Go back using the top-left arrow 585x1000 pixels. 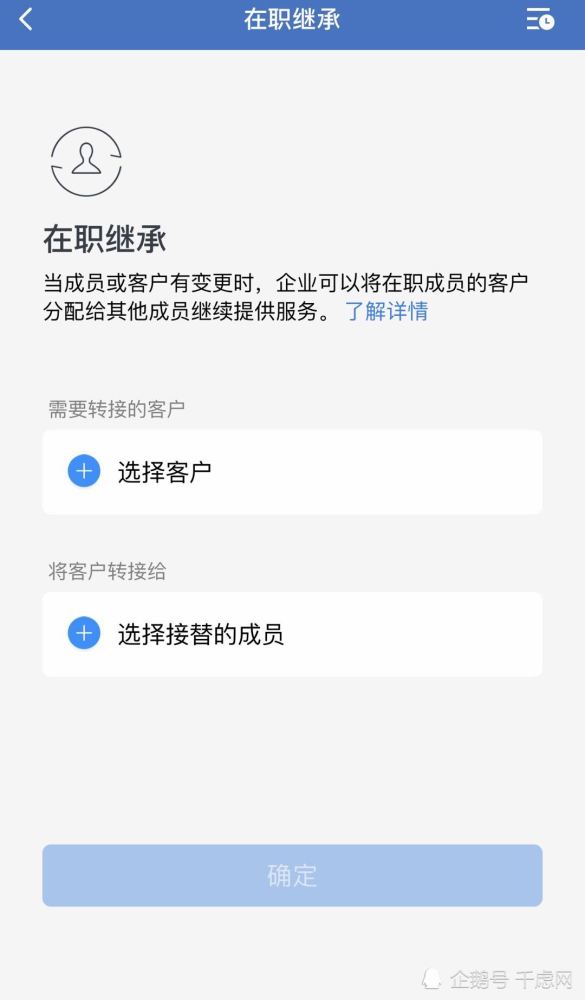click(x=26, y=20)
